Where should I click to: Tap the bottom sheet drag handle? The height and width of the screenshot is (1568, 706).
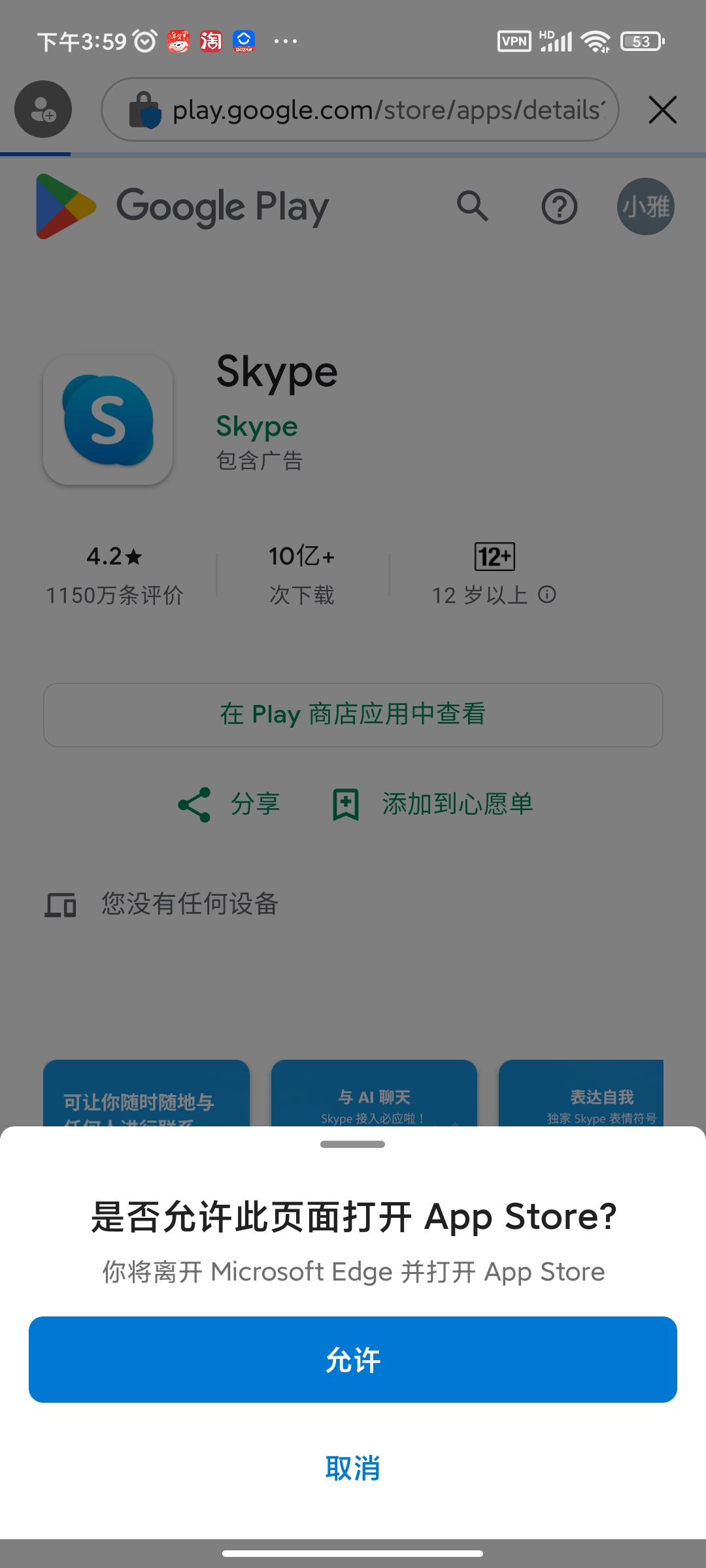353,1144
